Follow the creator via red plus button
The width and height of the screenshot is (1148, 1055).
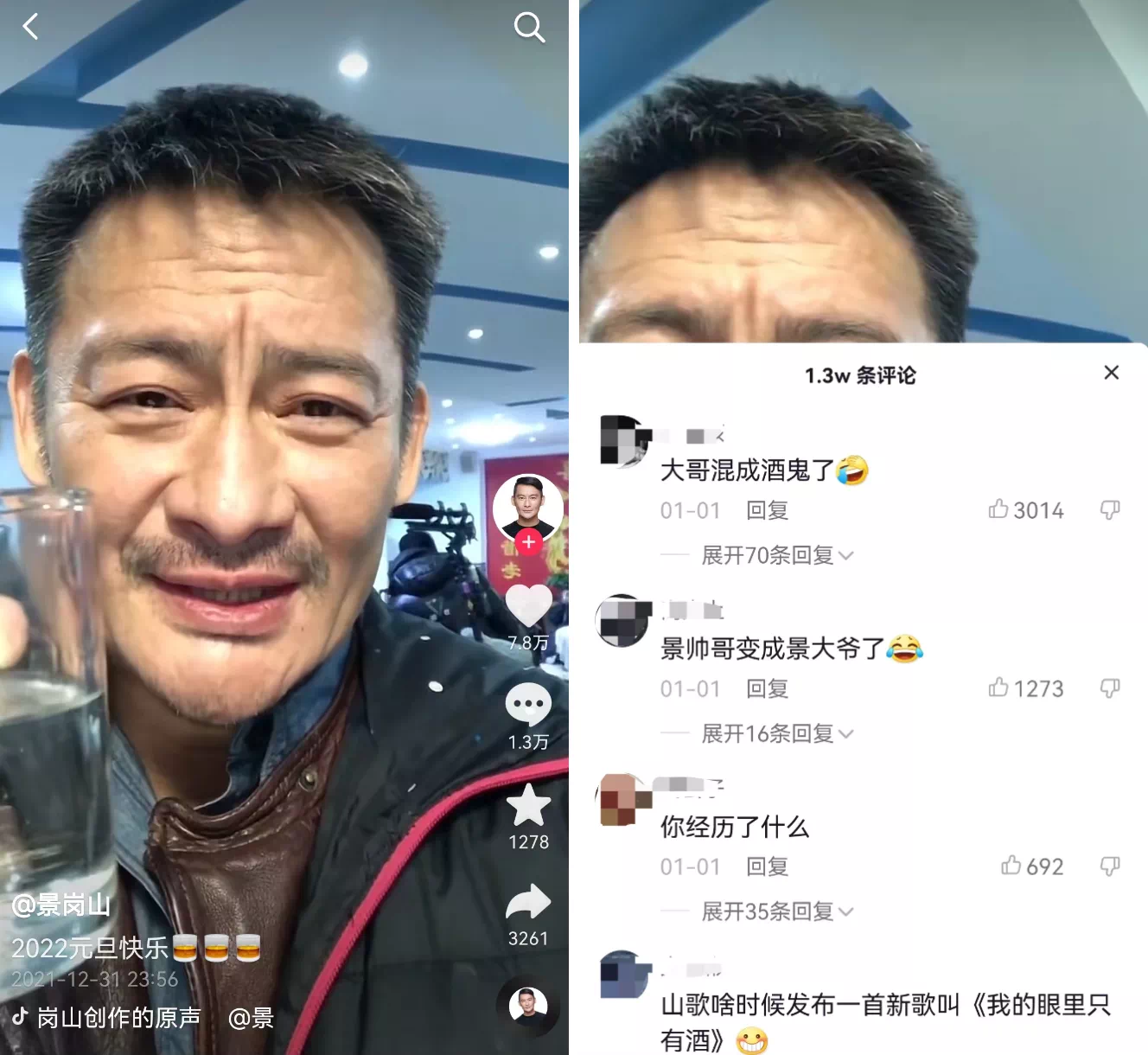tap(528, 542)
